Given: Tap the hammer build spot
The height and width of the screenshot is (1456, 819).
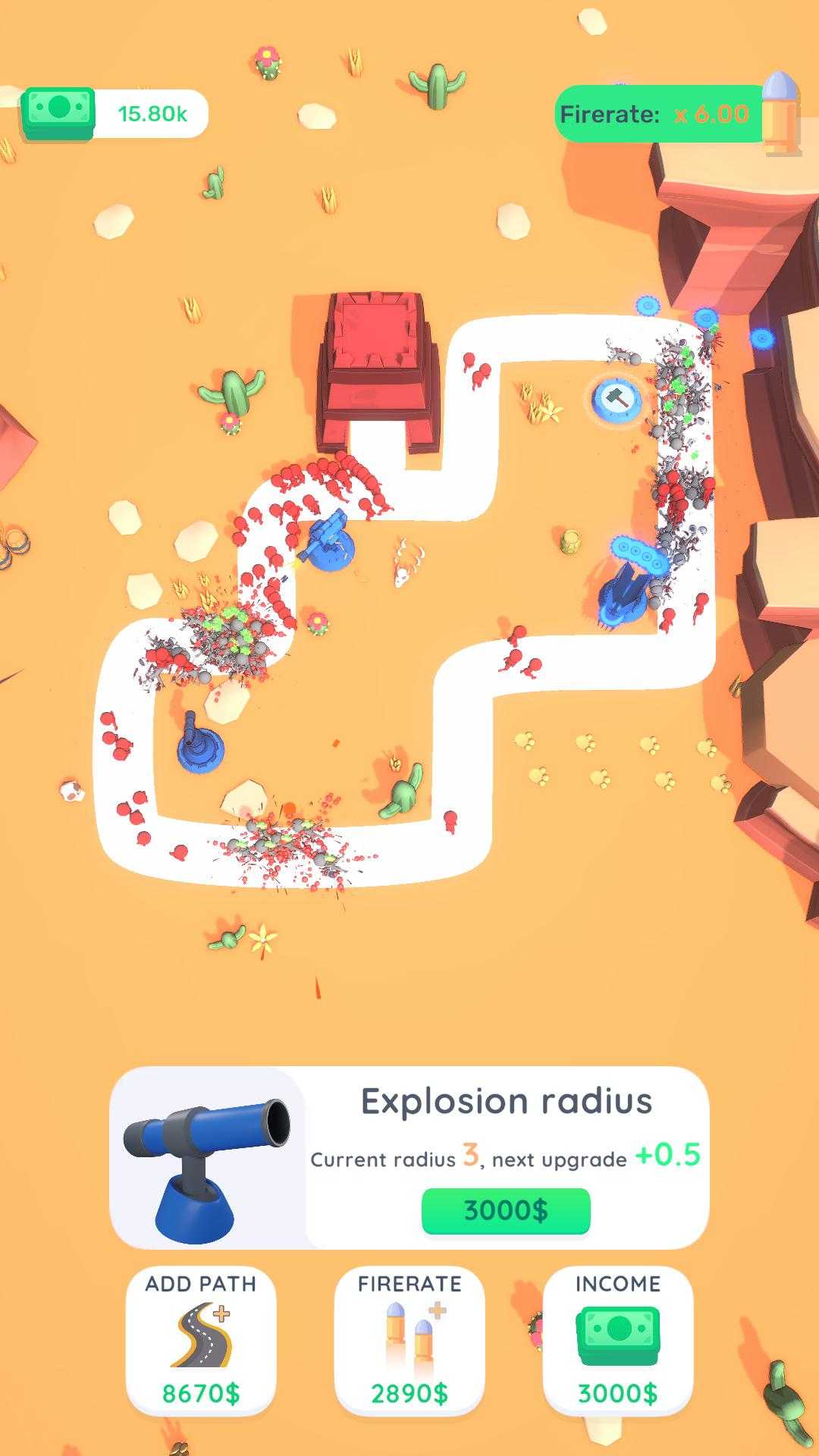Looking at the screenshot, I should (x=617, y=398).
